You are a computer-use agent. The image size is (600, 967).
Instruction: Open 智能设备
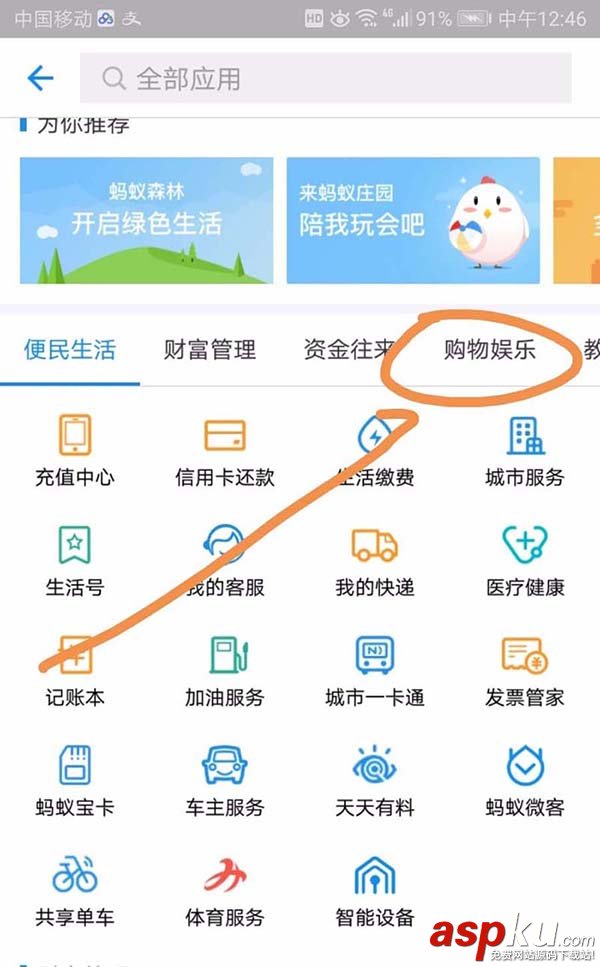click(x=375, y=890)
